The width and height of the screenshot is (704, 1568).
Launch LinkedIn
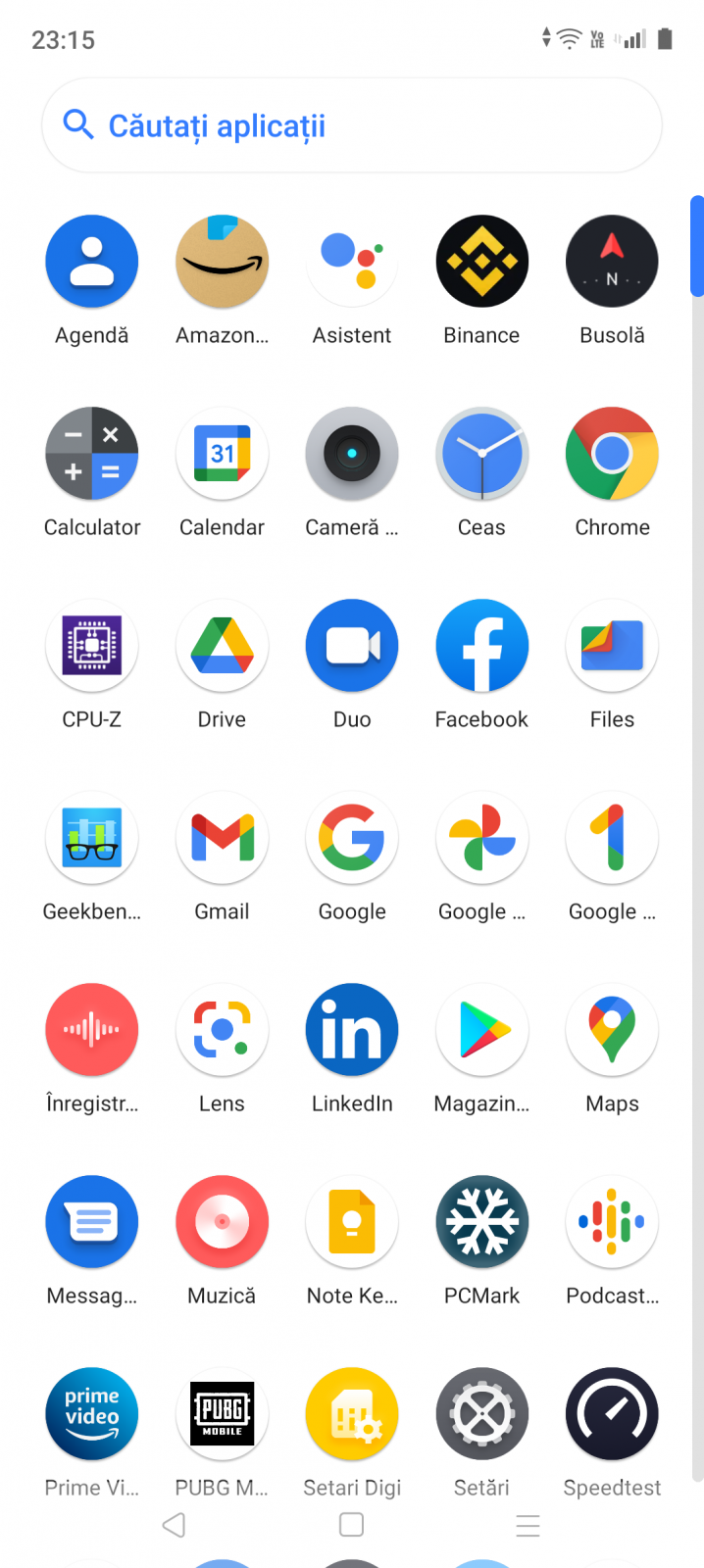(352, 1030)
